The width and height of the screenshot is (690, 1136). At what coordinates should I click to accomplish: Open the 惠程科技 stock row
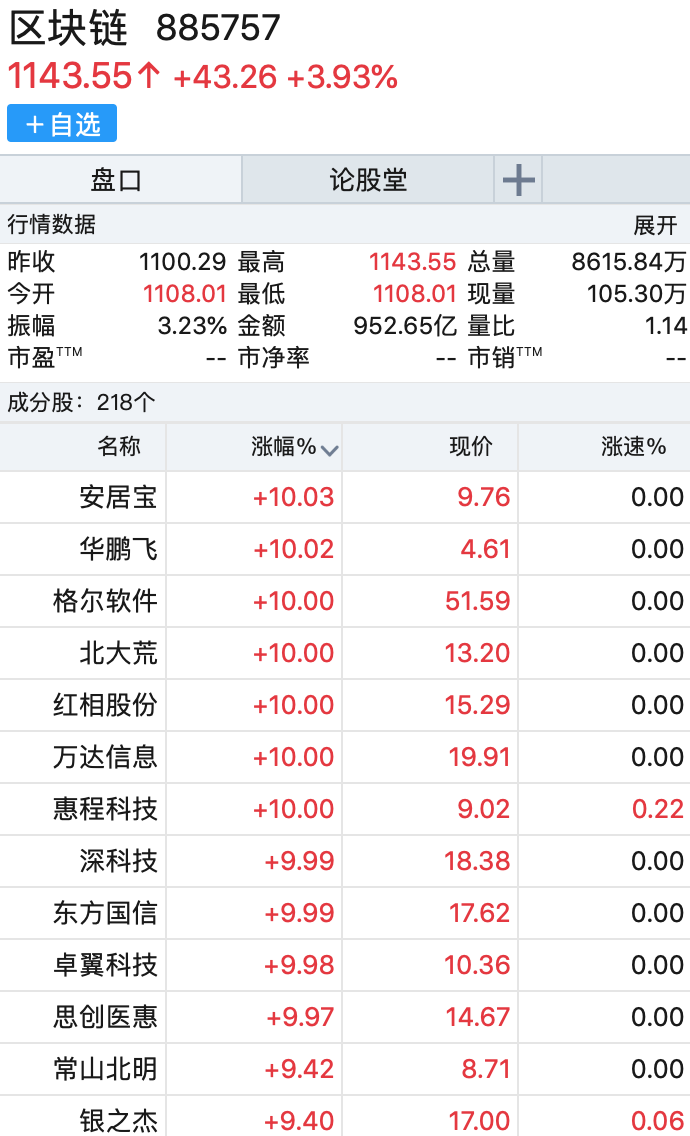[x=345, y=809]
